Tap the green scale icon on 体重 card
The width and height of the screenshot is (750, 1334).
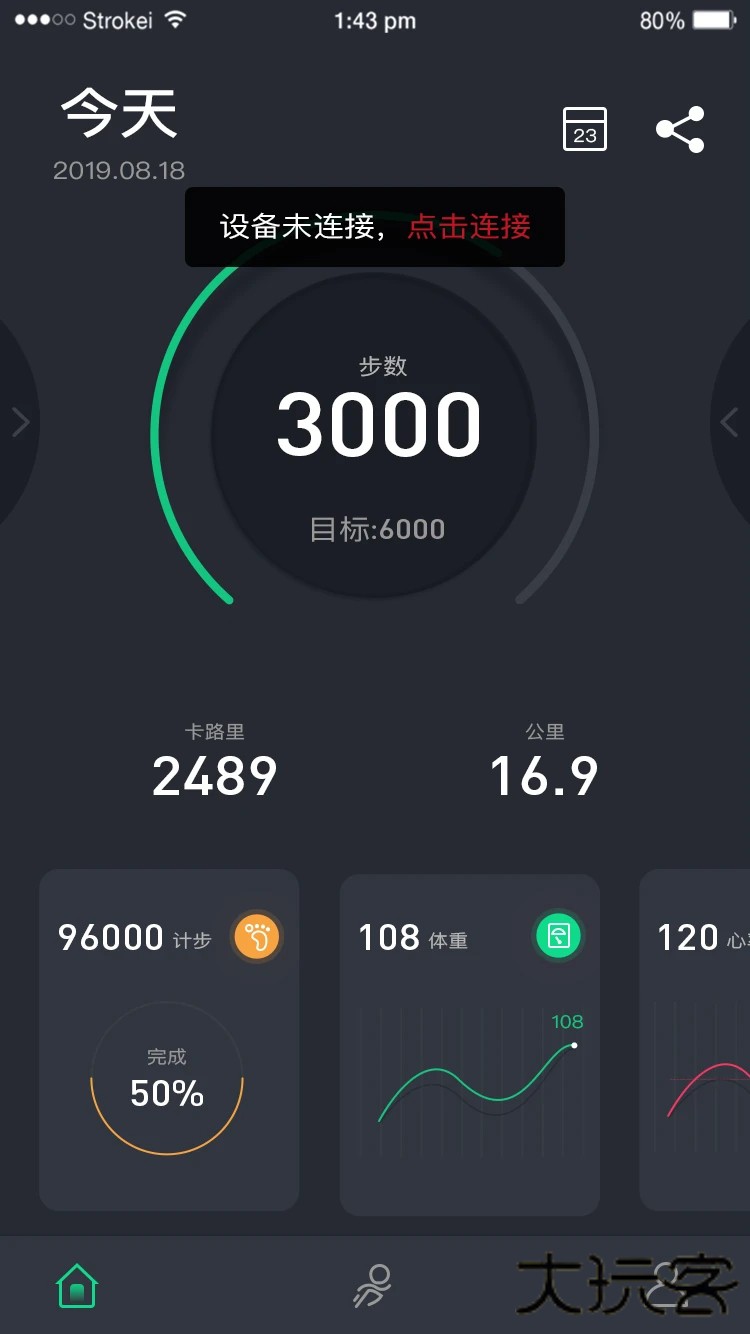(x=558, y=937)
